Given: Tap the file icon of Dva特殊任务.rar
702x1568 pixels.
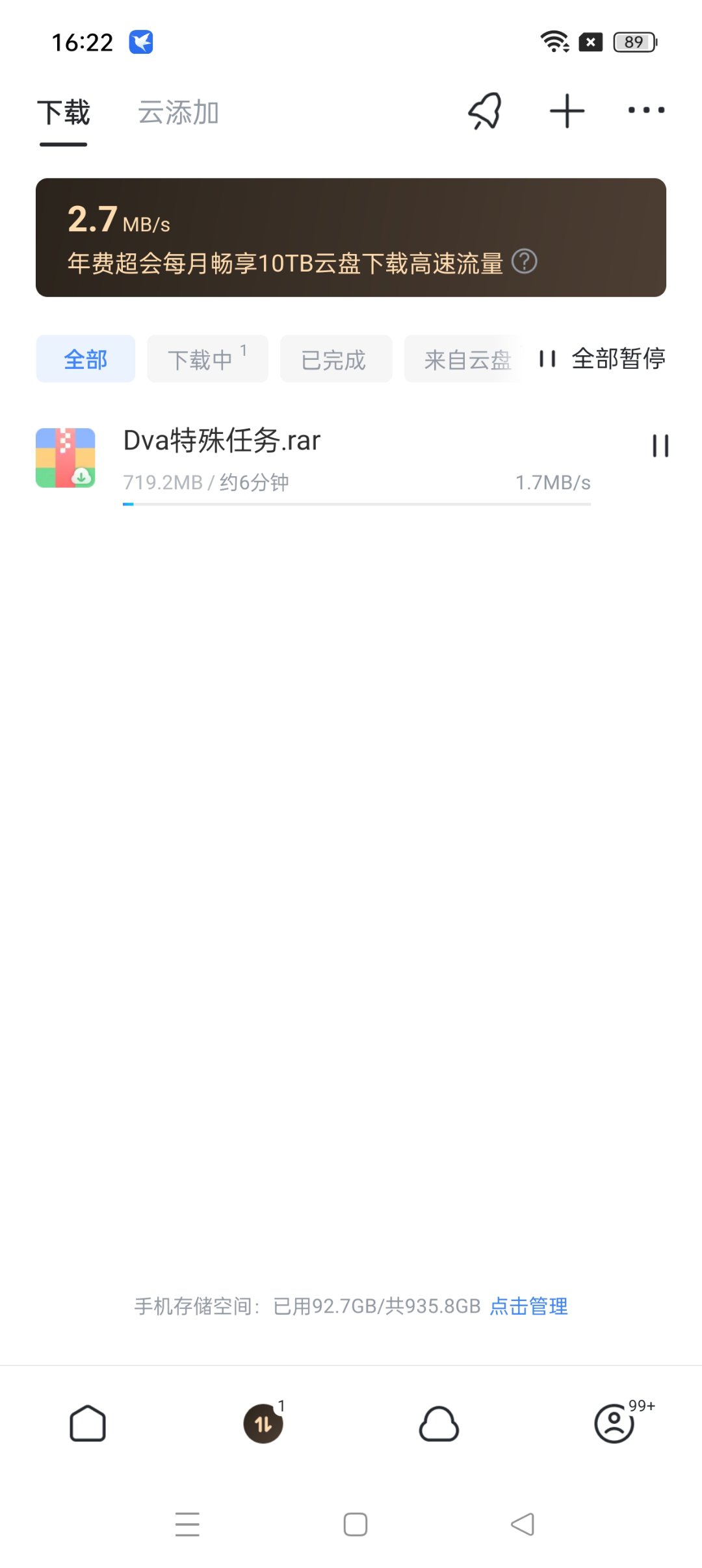Looking at the screenshot, I should [x=66, y=457].
